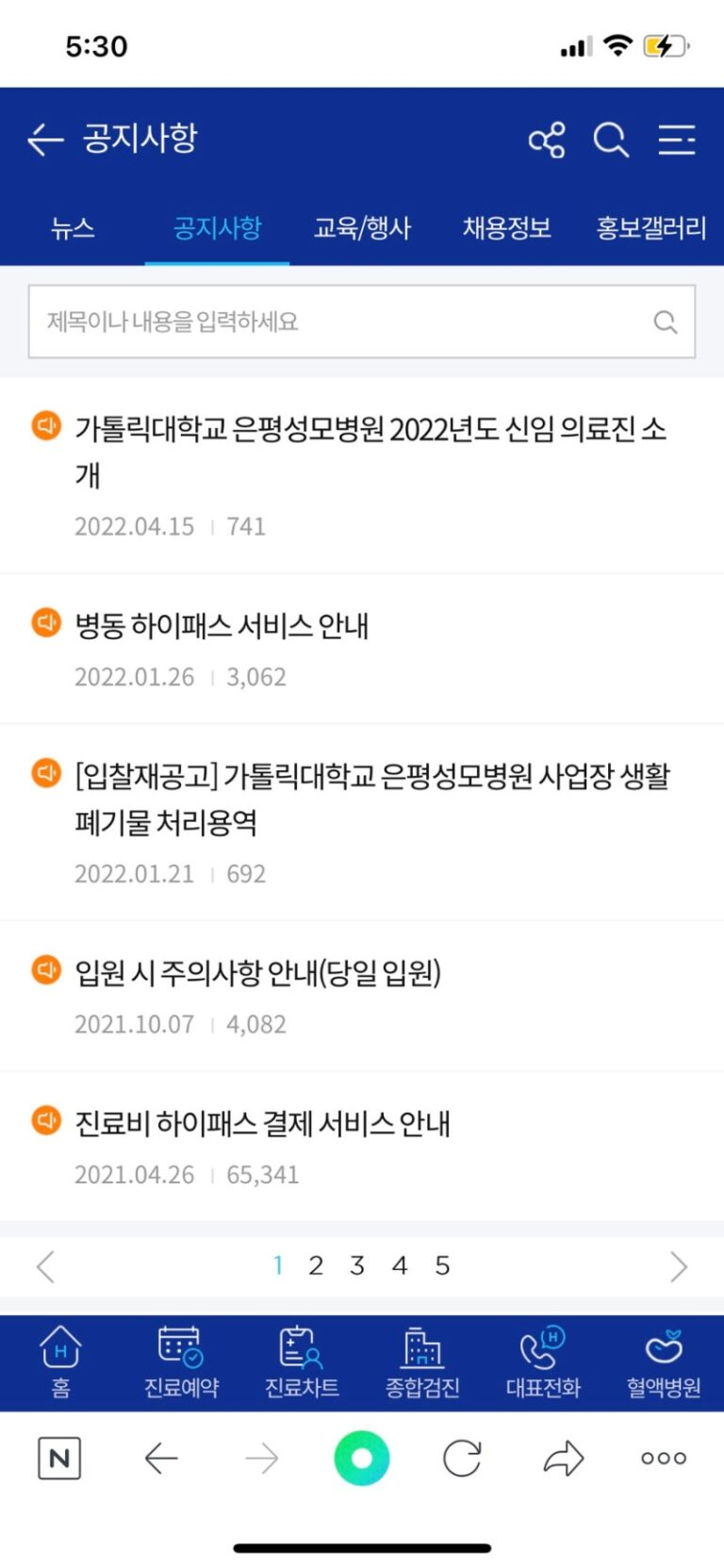
Task: Open the 입원 시 주의사항 안내 notice
Action: pyautogui.click(x=257, y=973)
